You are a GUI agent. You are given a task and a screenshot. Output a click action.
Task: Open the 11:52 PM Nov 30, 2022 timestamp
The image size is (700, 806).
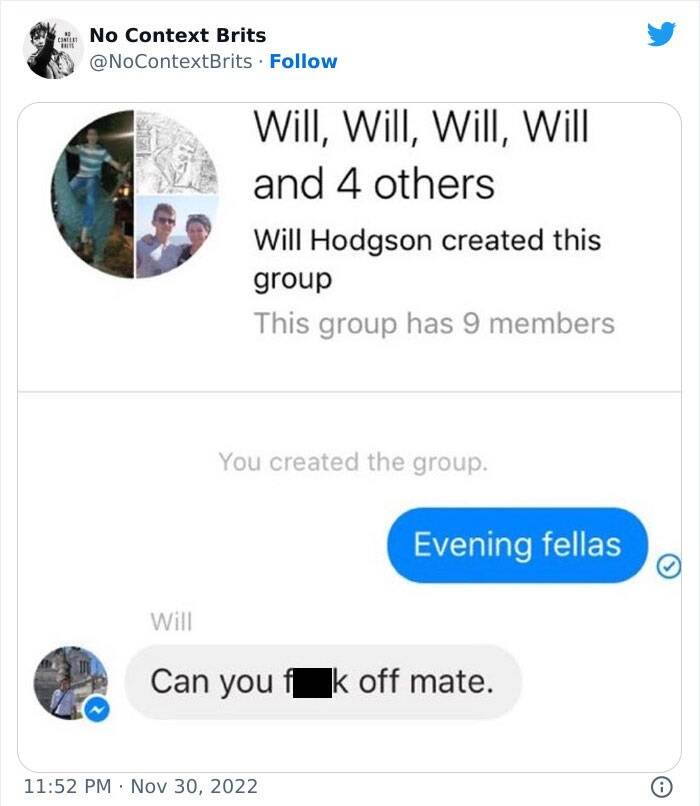pyautogui.click(x=139, y=786)
